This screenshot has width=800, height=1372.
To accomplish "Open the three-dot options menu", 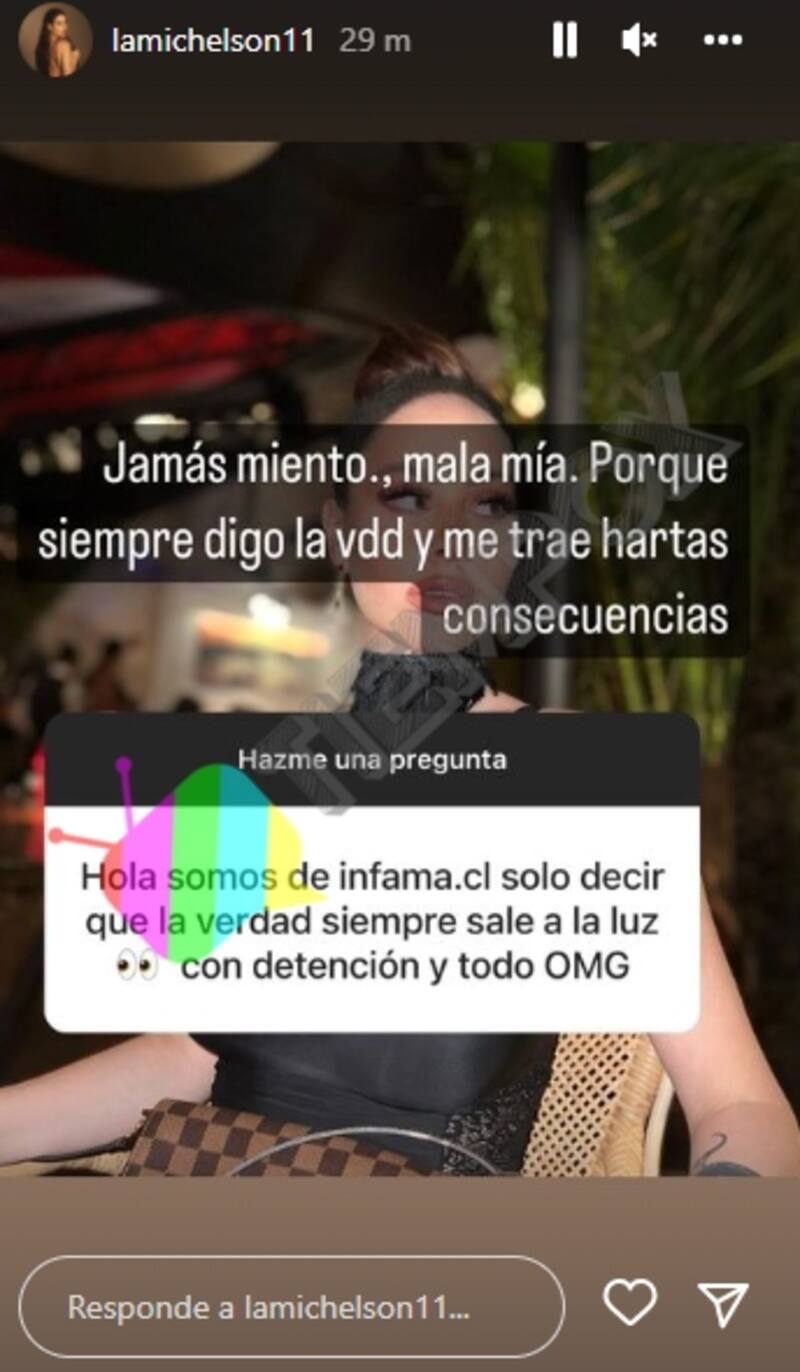I will [x=722, y=41].
